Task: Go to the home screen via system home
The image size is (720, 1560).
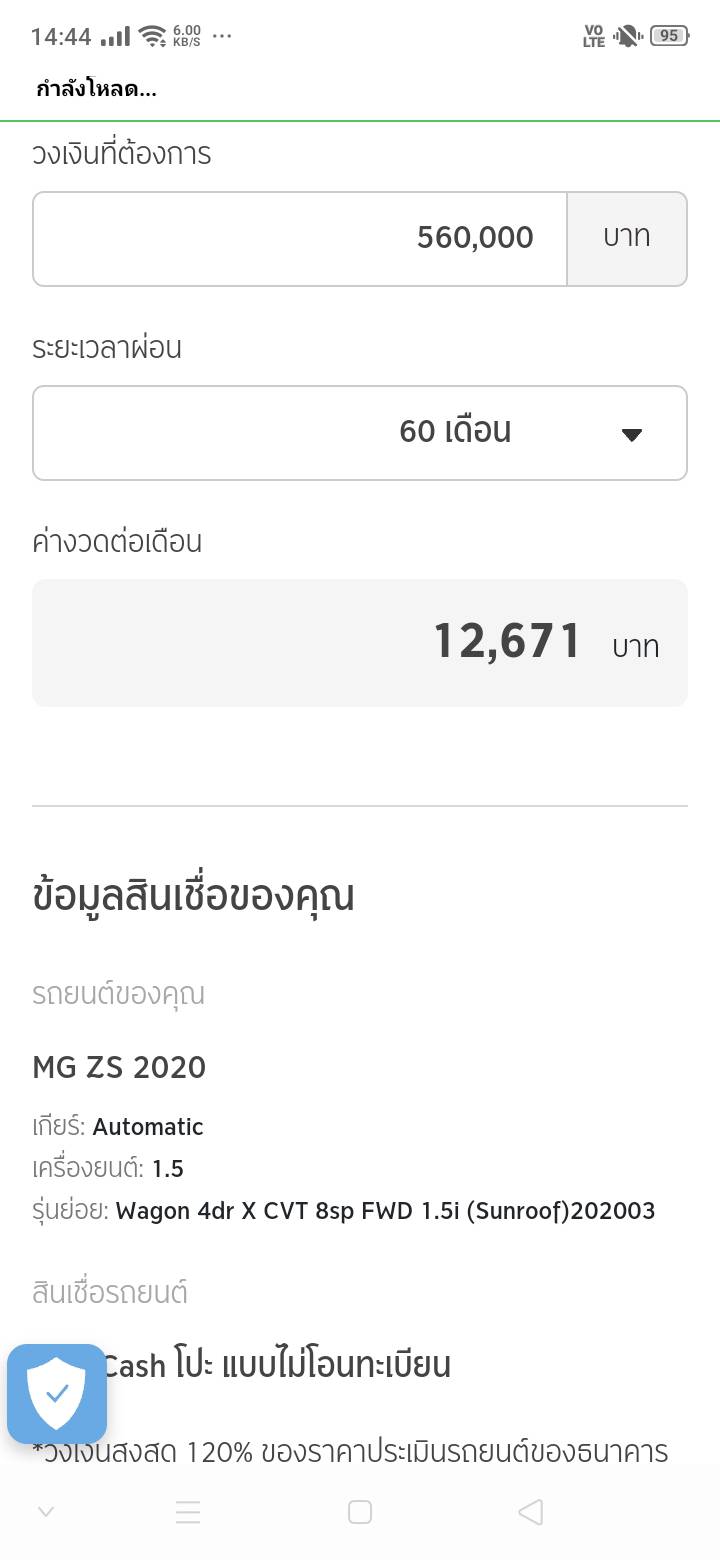Action: 360,1512
